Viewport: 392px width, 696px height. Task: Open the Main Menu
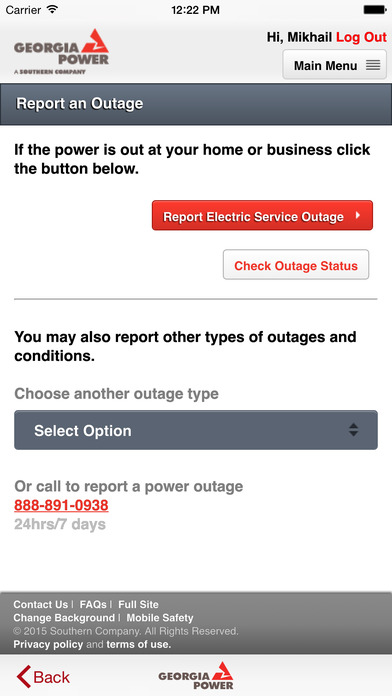[x=334, y=65]
